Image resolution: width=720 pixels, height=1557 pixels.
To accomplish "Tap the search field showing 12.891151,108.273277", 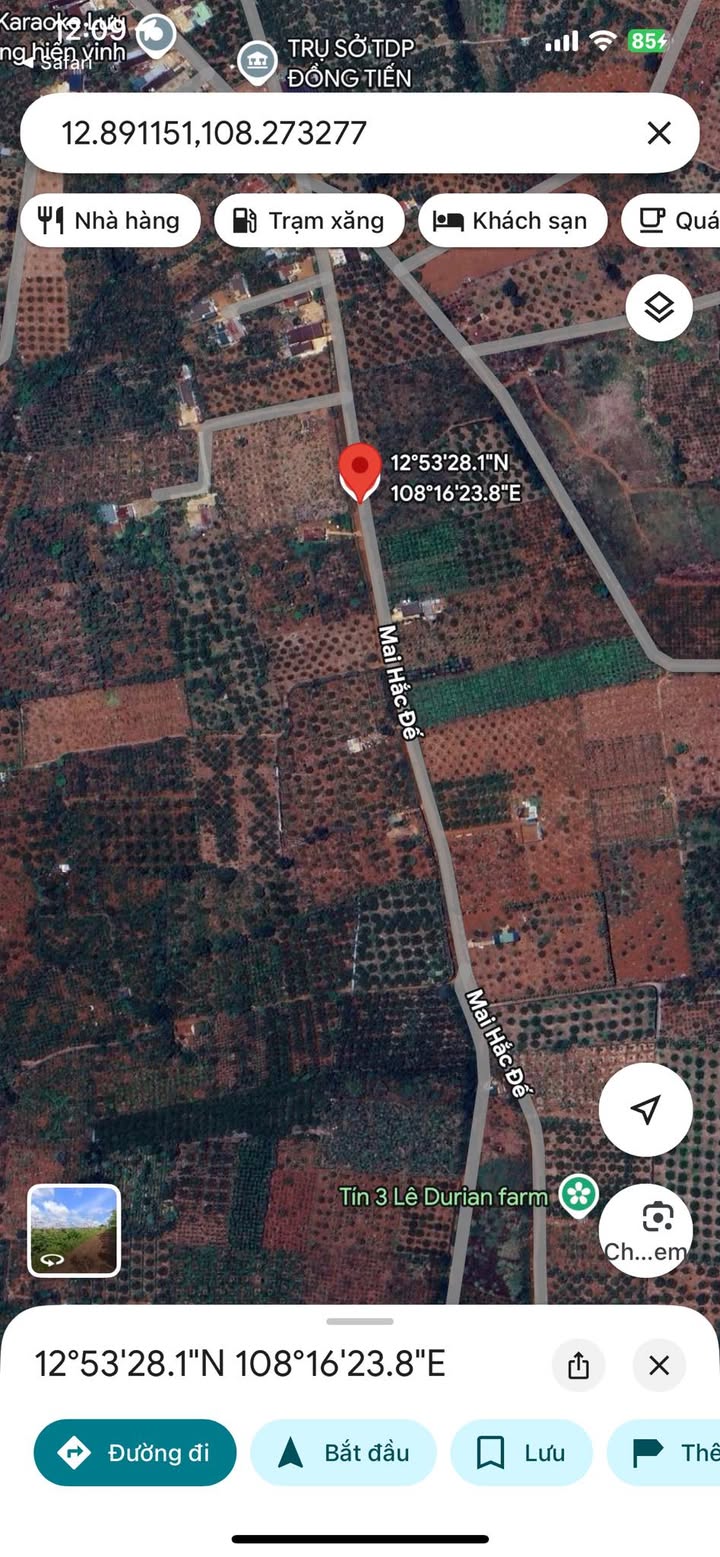I will 330,133.
